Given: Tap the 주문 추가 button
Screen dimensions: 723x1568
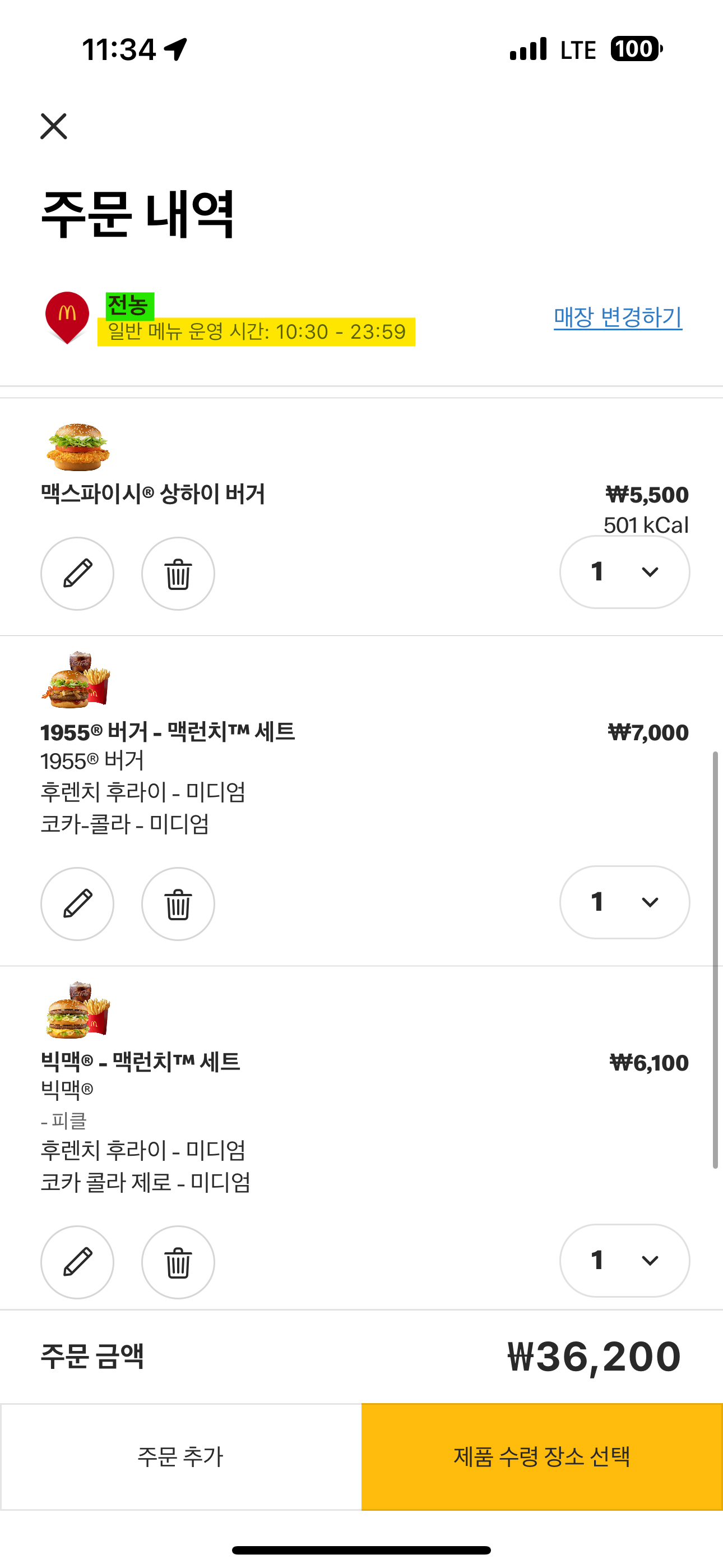Looking at the screenshot, I should coord(180,1456).
